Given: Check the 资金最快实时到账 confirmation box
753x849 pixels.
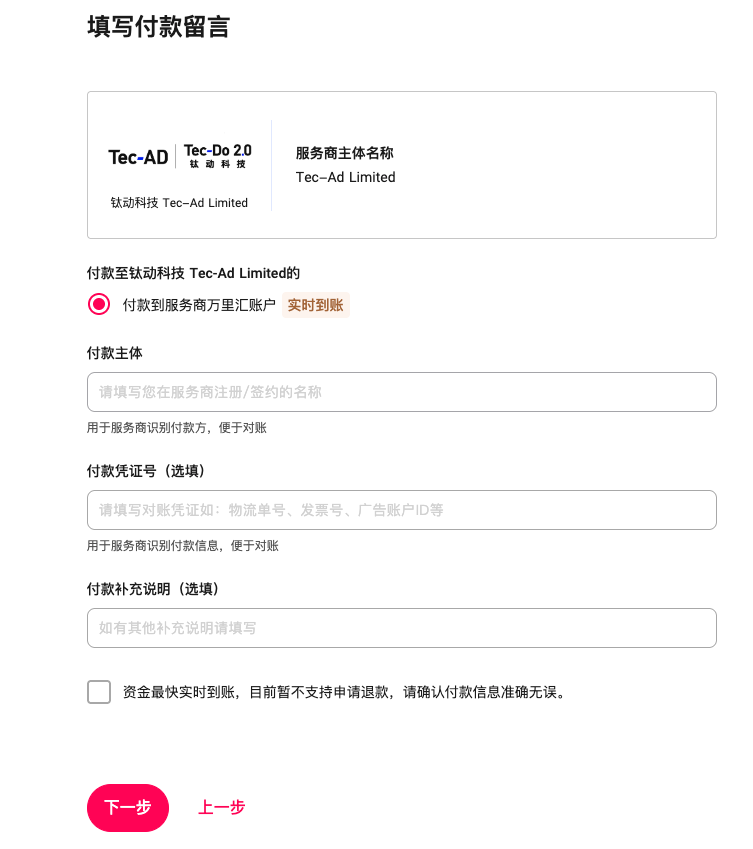Looking at the screenshot, I should pos(99,692).
